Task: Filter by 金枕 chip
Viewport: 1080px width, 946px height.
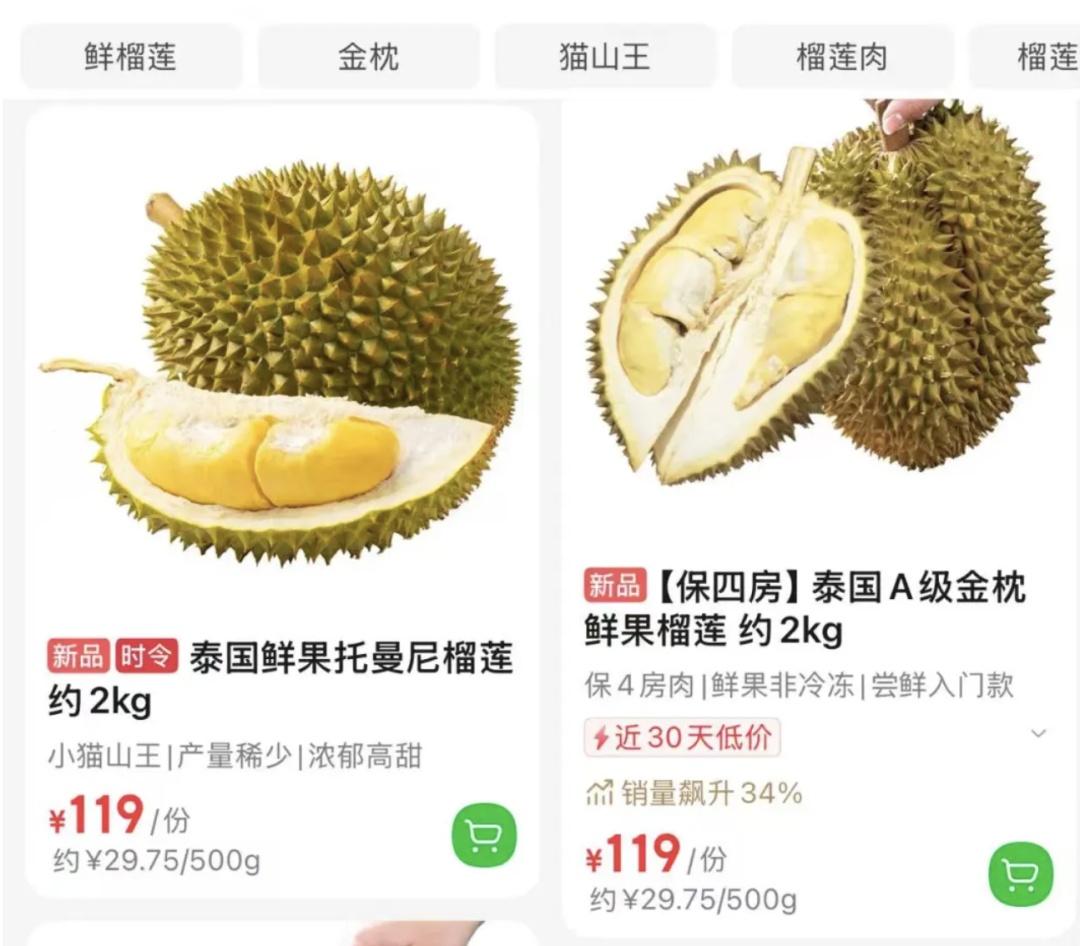Action: click(368, 57)
